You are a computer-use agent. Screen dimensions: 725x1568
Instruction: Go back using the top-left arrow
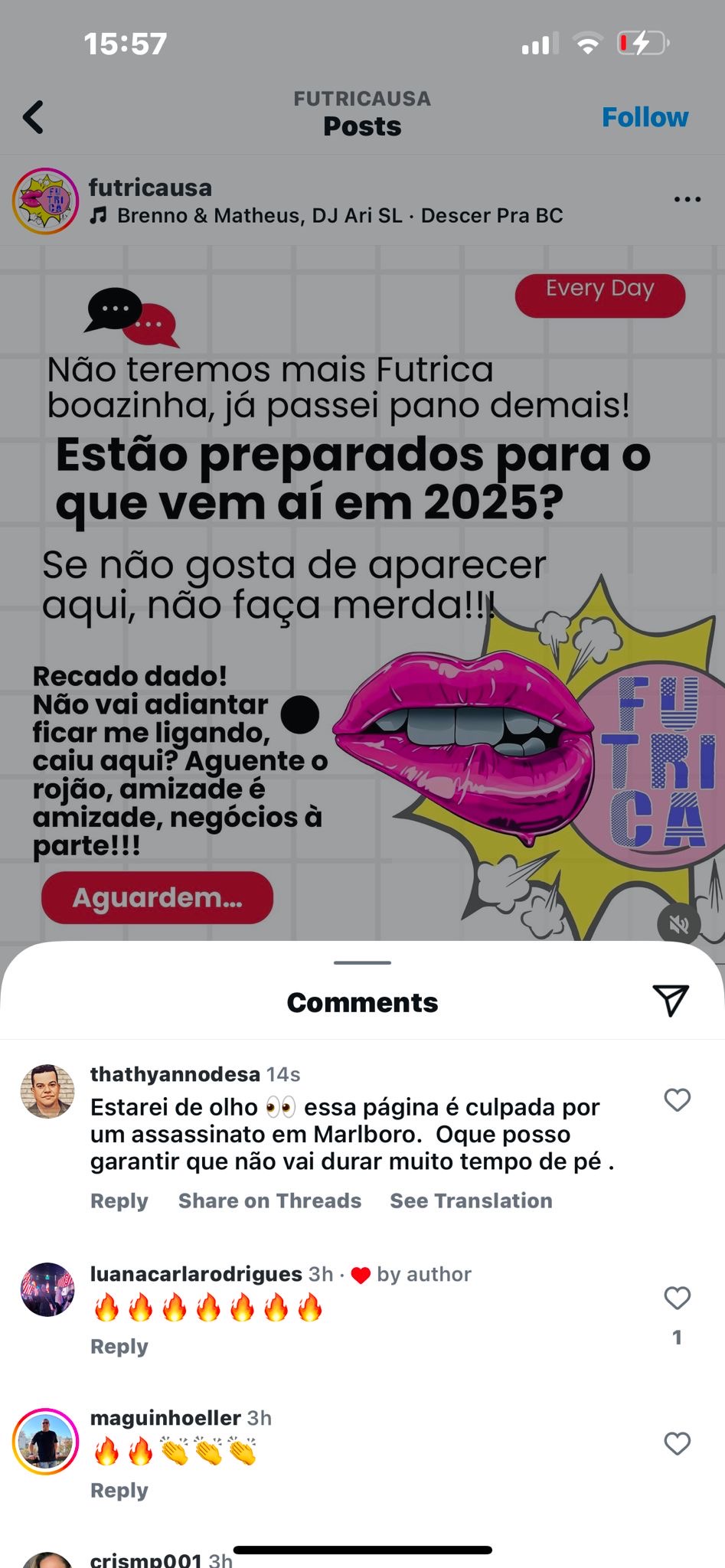pyautogui.click(x=33, y=117)
